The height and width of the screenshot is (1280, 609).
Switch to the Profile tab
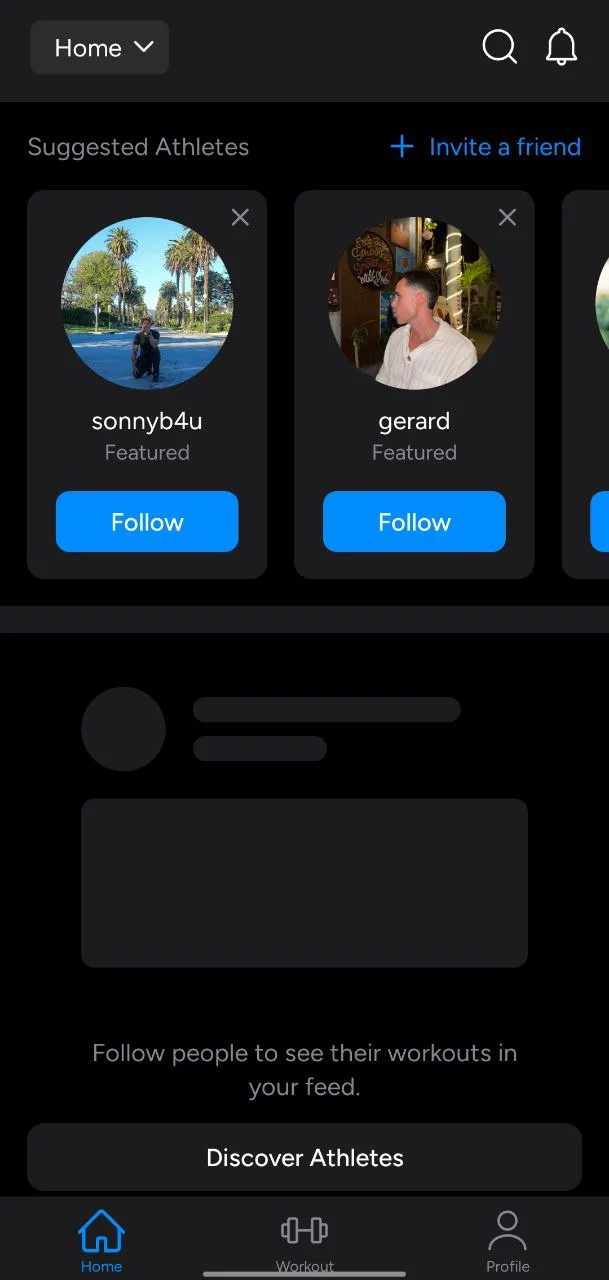pos(507,1240)
